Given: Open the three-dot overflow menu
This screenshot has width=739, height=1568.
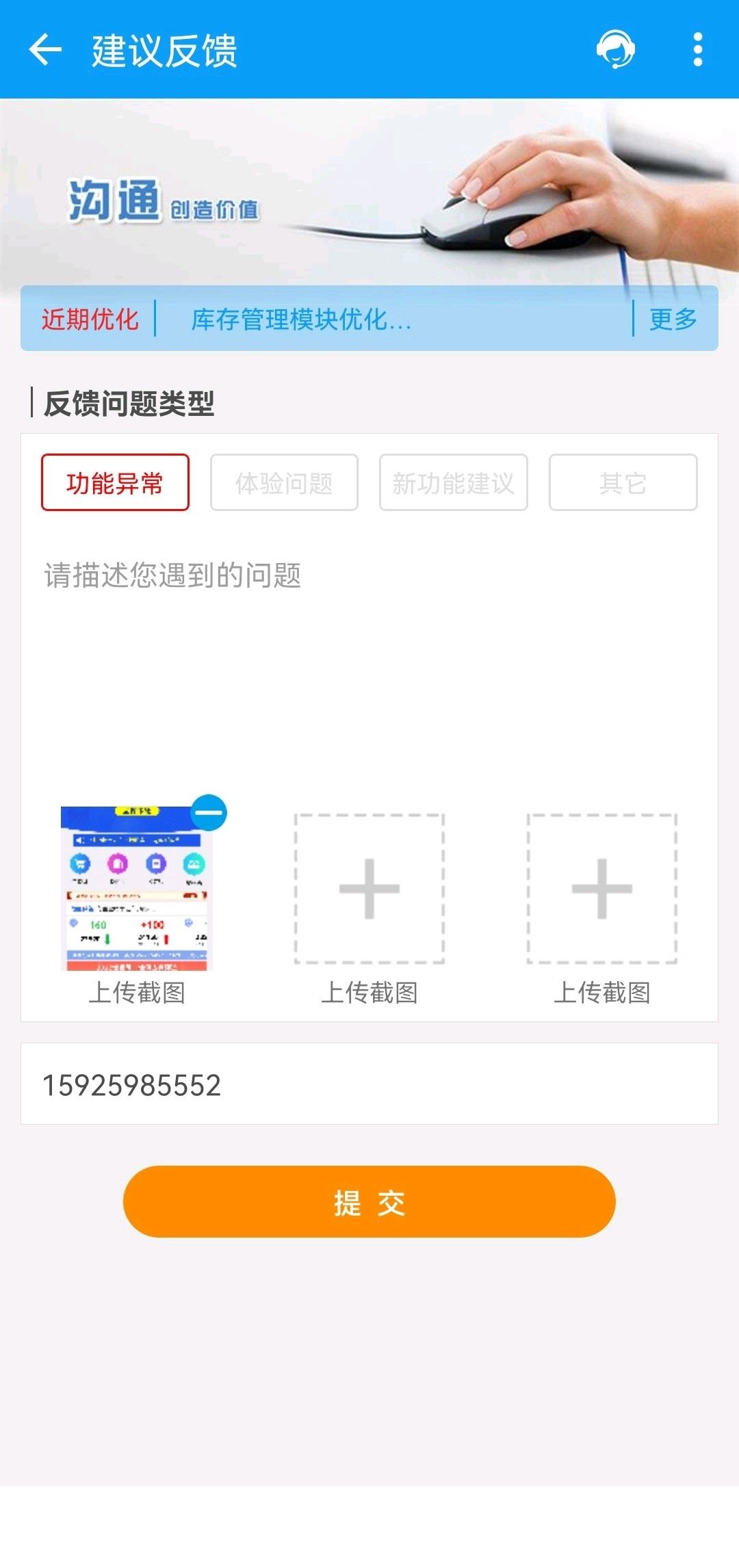Looking at the screenshot, I should click(697, 50).
